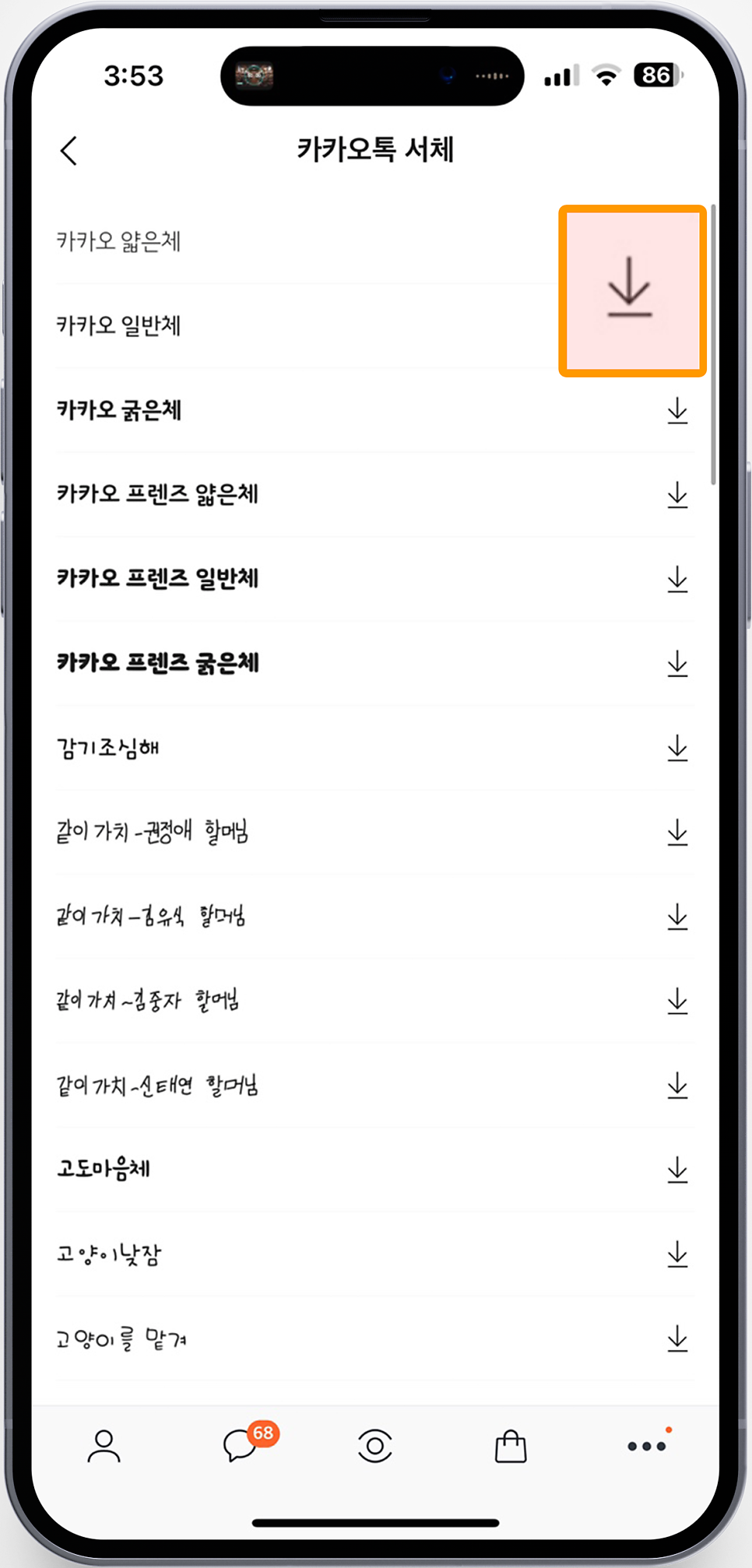Download the 카카오 굵은체 font

pos(677,411)
